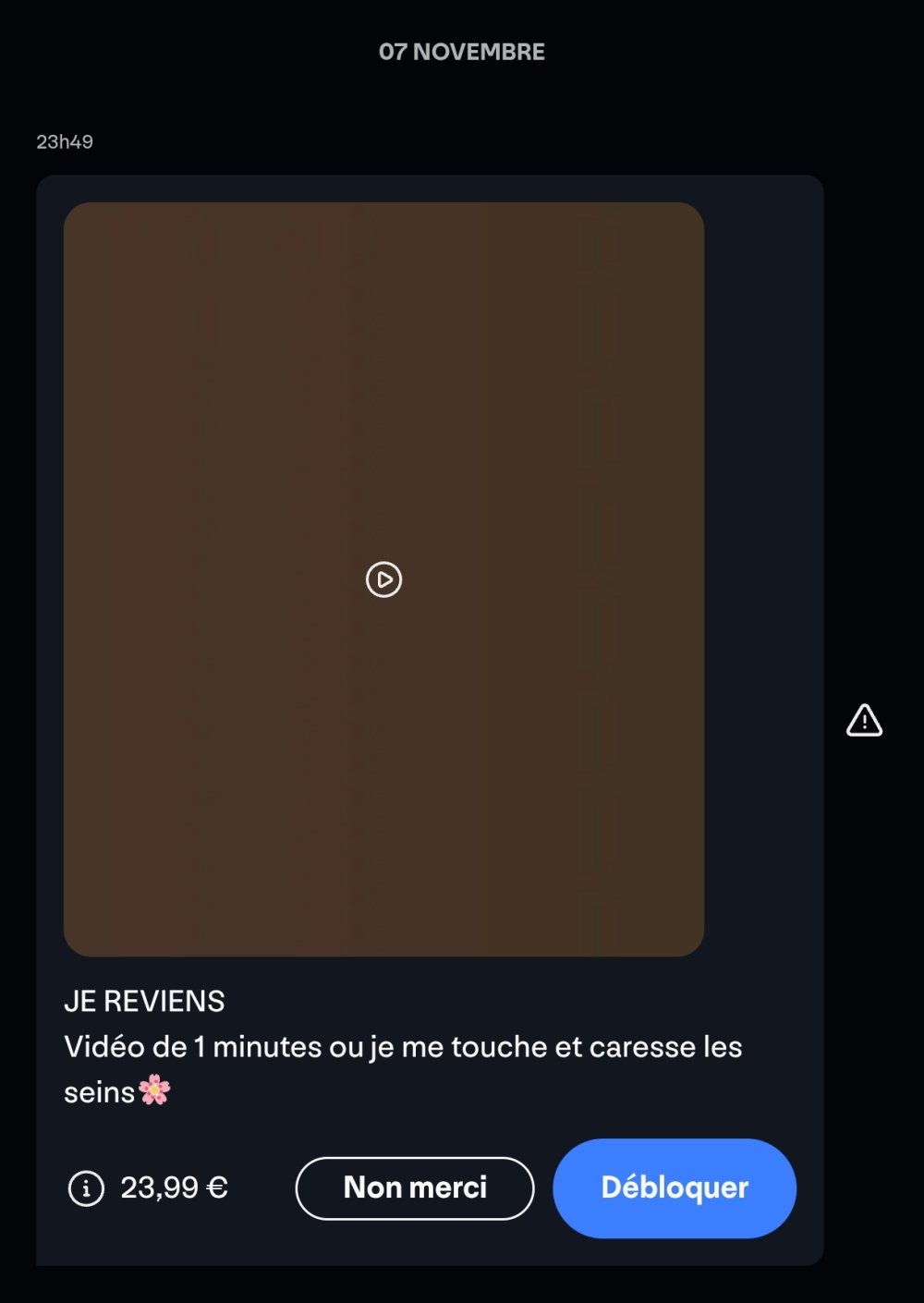Click the cherry blossom emoji in the caption
The width and height of the screenshot is (924, 1303).
(154, 1091)
